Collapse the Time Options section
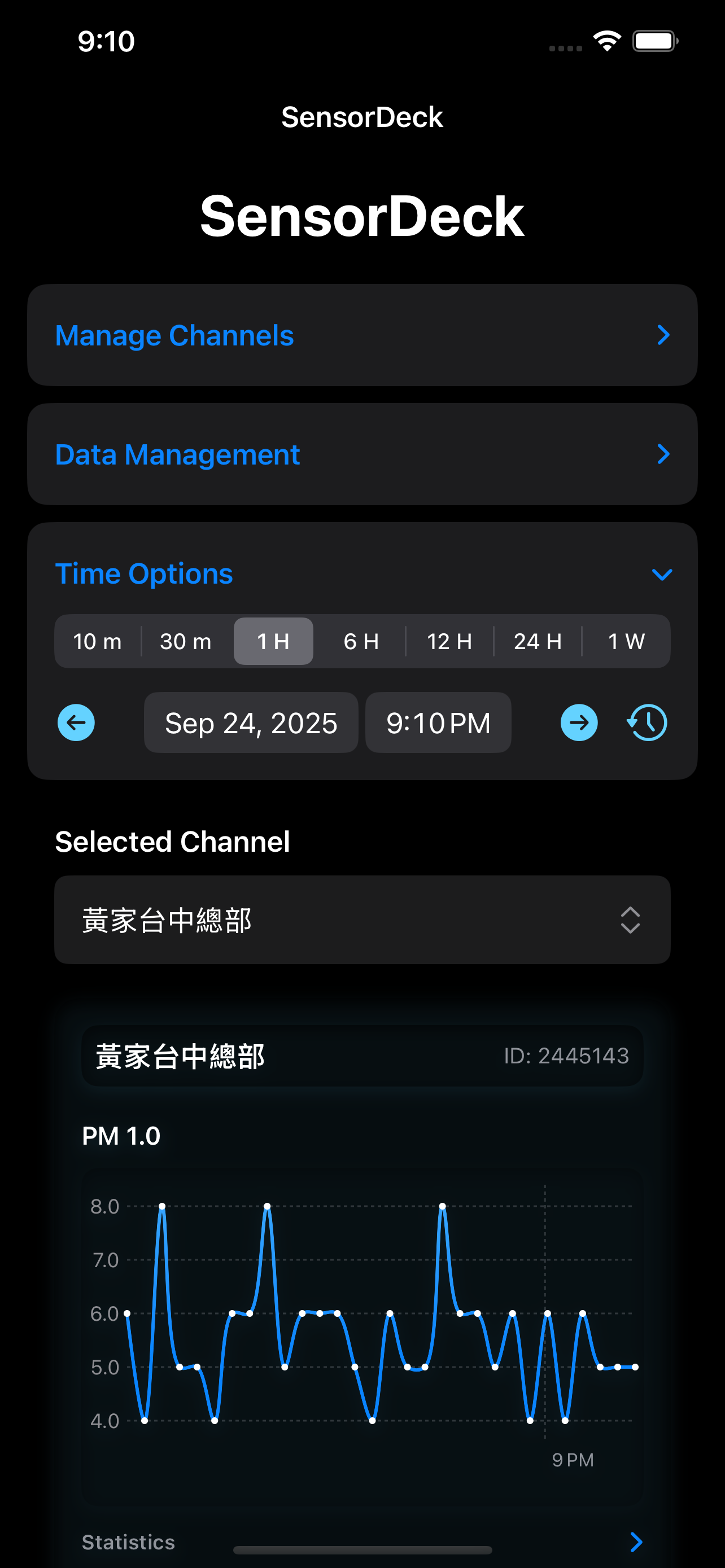 point(662,574)
